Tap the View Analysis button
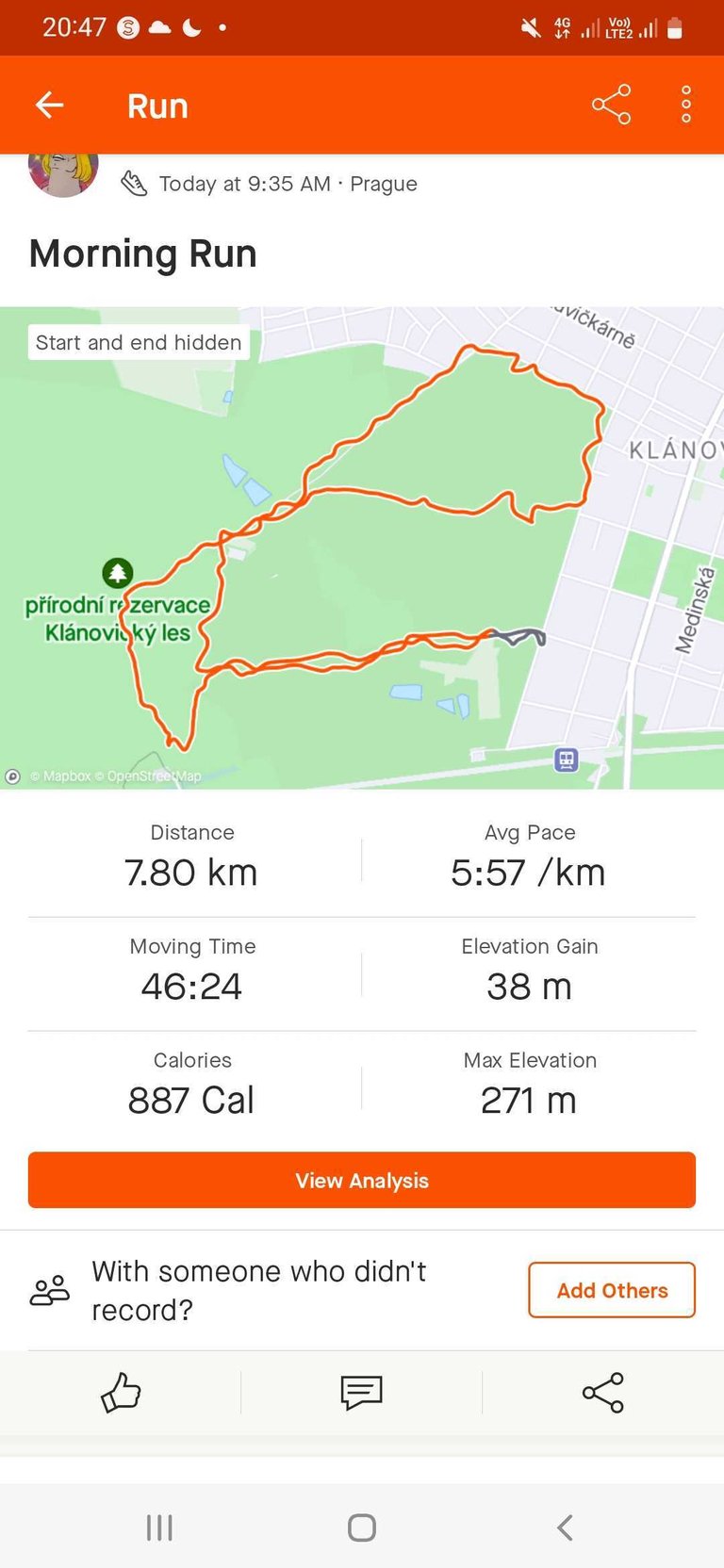The height and width of the screenshot is (1568, 724). (362, 1180)
